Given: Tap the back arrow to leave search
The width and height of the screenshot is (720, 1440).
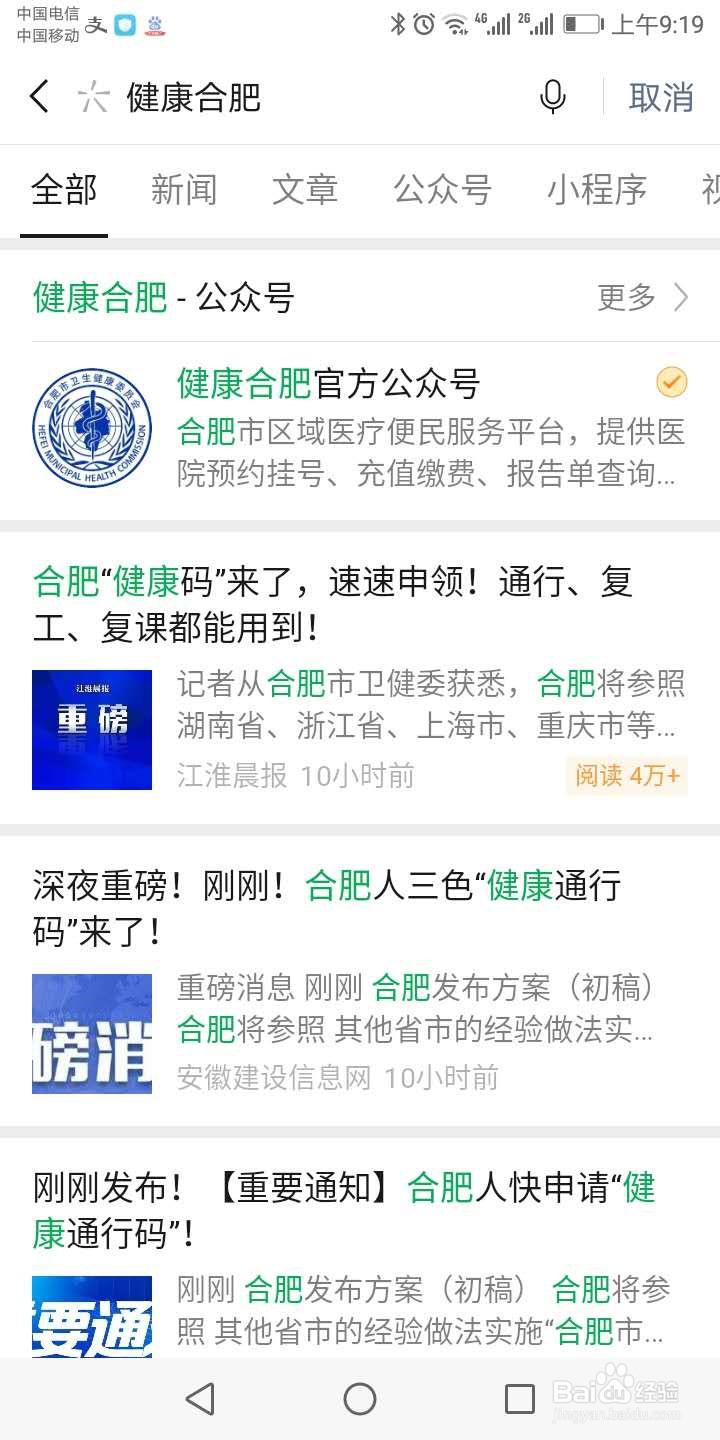Looking at the screenshot, I should (x=38, y=97).
